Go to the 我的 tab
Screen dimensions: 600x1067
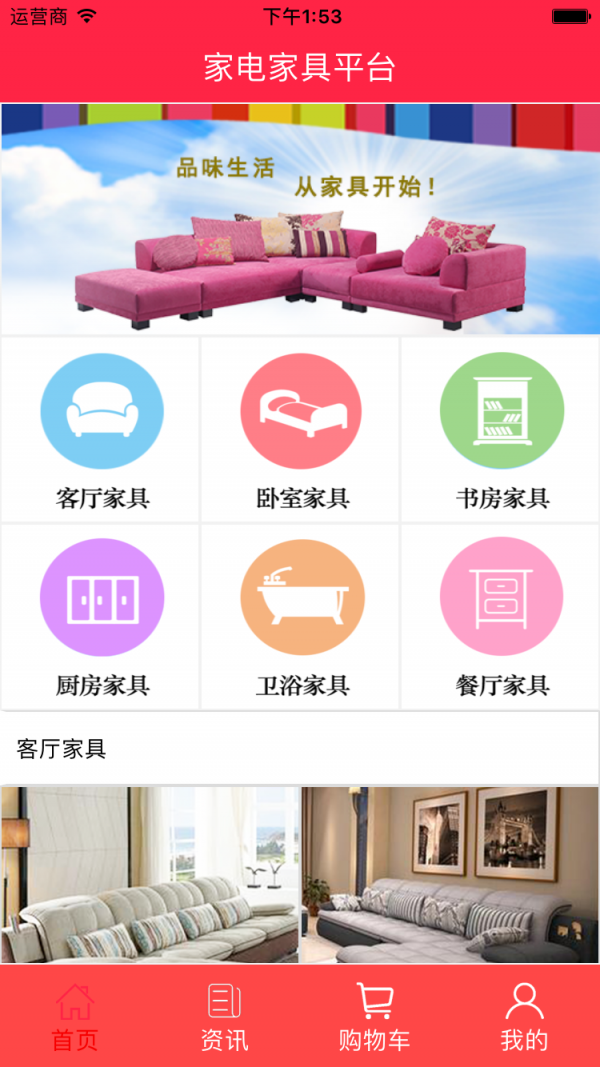[525, 1016]
